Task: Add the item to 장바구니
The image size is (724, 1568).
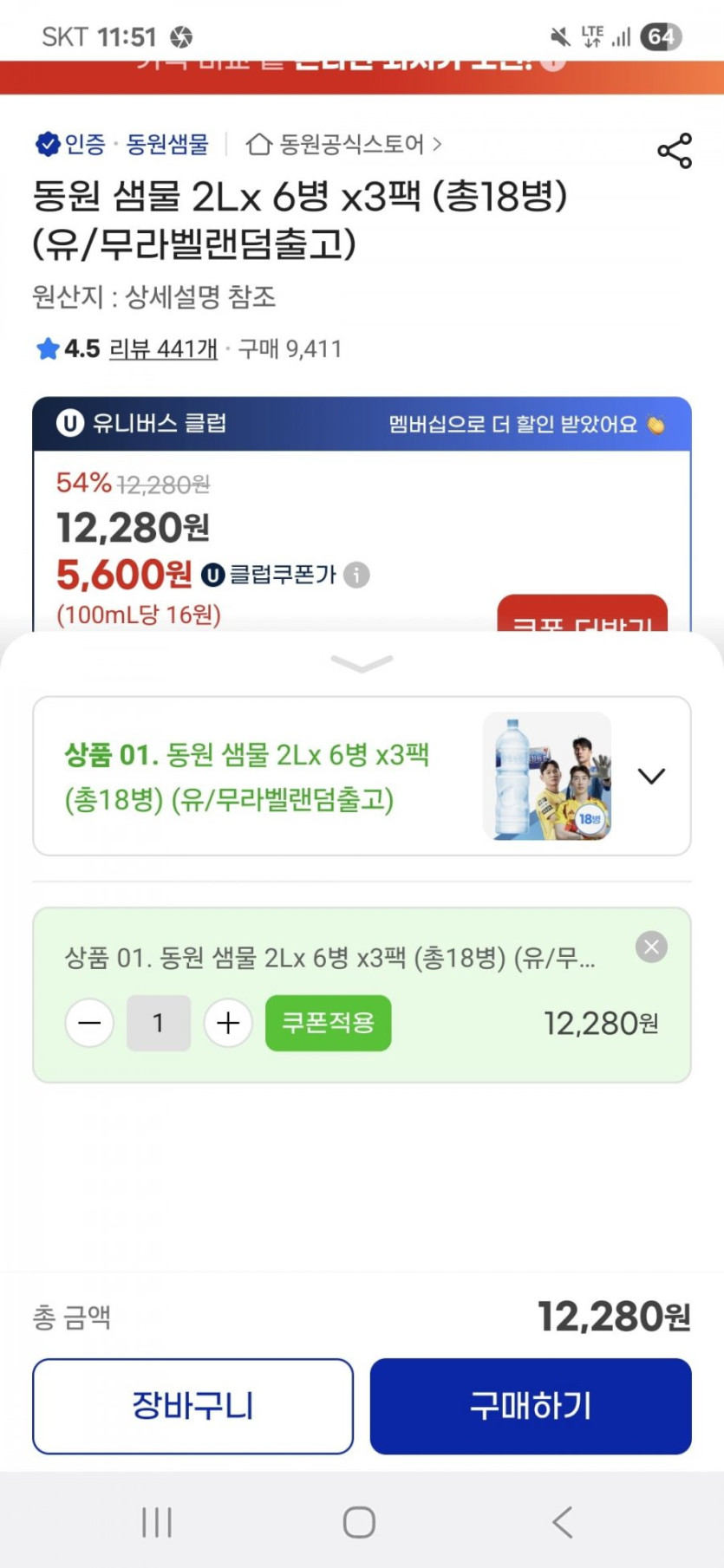Action: (x=192, y=1406)
